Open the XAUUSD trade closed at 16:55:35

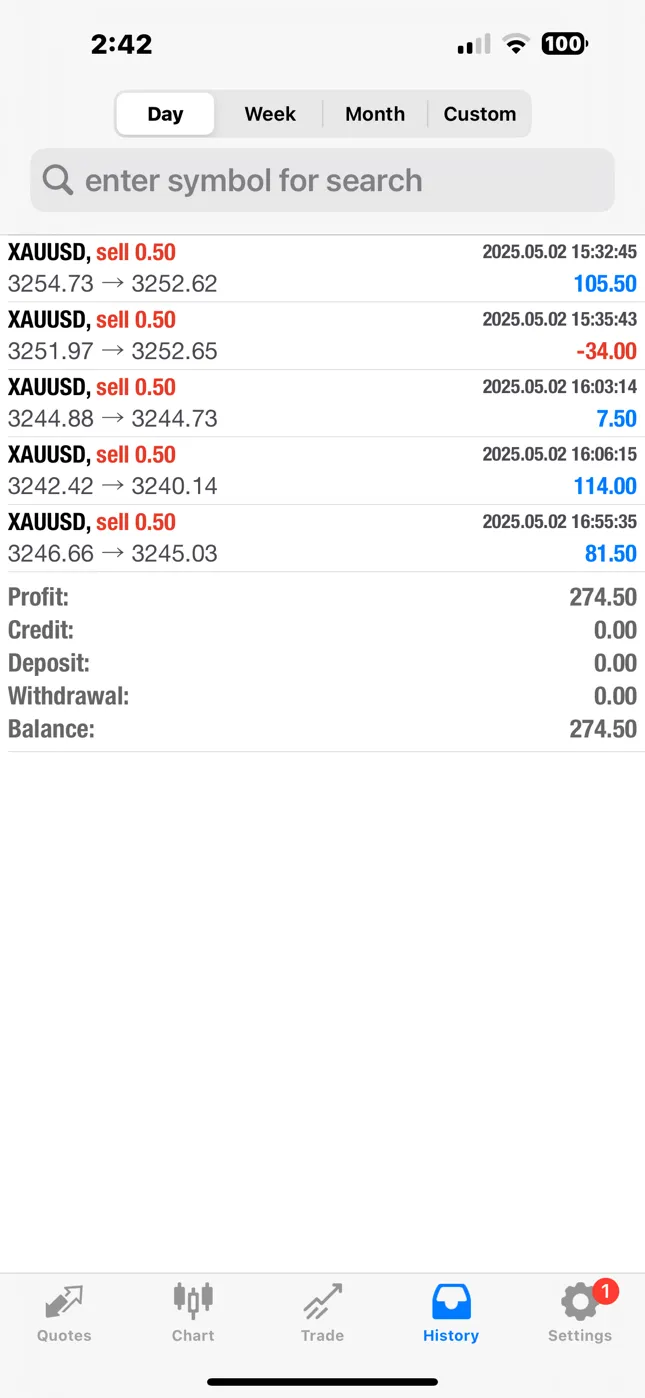click(x=322, y=538)
